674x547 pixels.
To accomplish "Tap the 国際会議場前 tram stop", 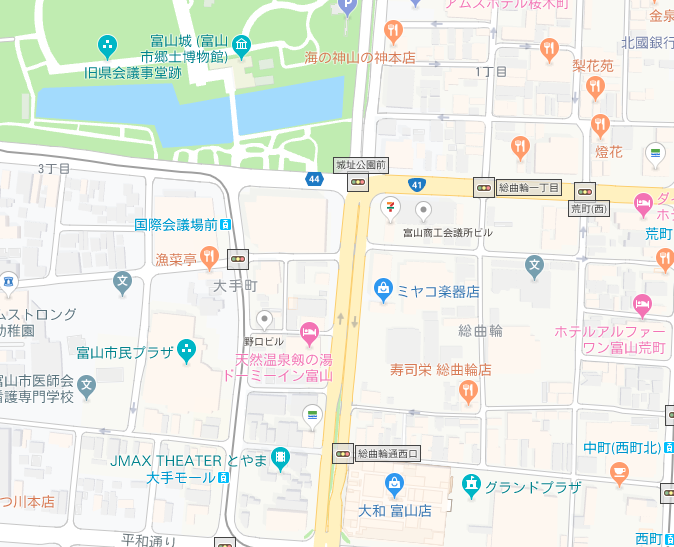I will tap(227, 224).
